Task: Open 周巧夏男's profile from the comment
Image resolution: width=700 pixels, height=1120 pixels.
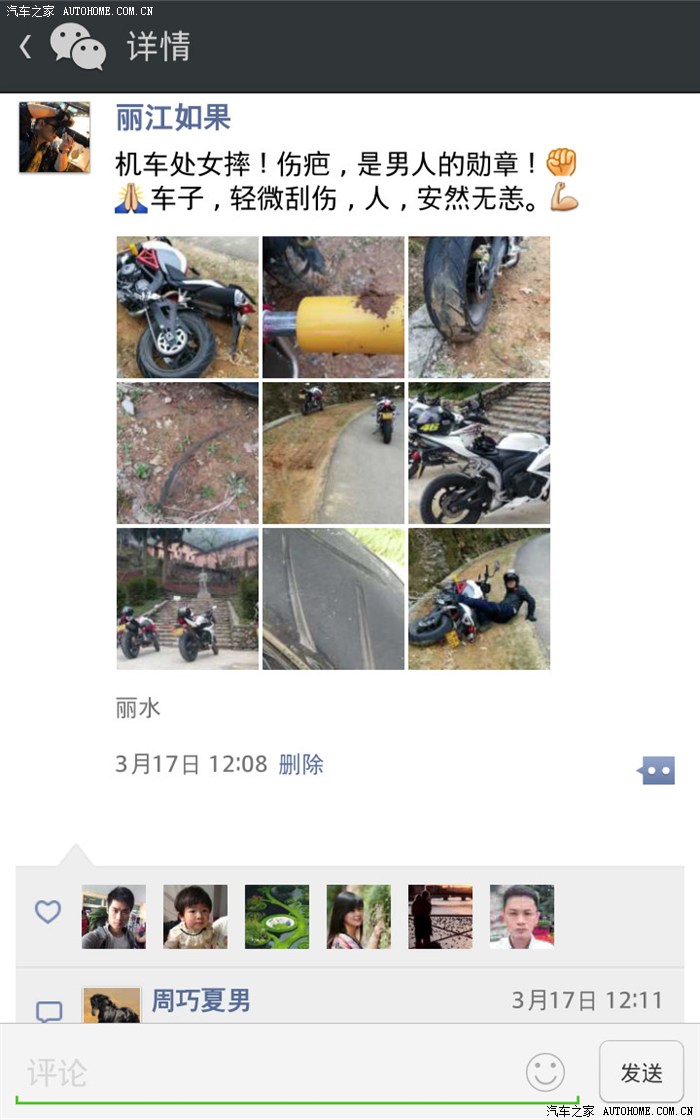Action: [x=201, y=1000]
